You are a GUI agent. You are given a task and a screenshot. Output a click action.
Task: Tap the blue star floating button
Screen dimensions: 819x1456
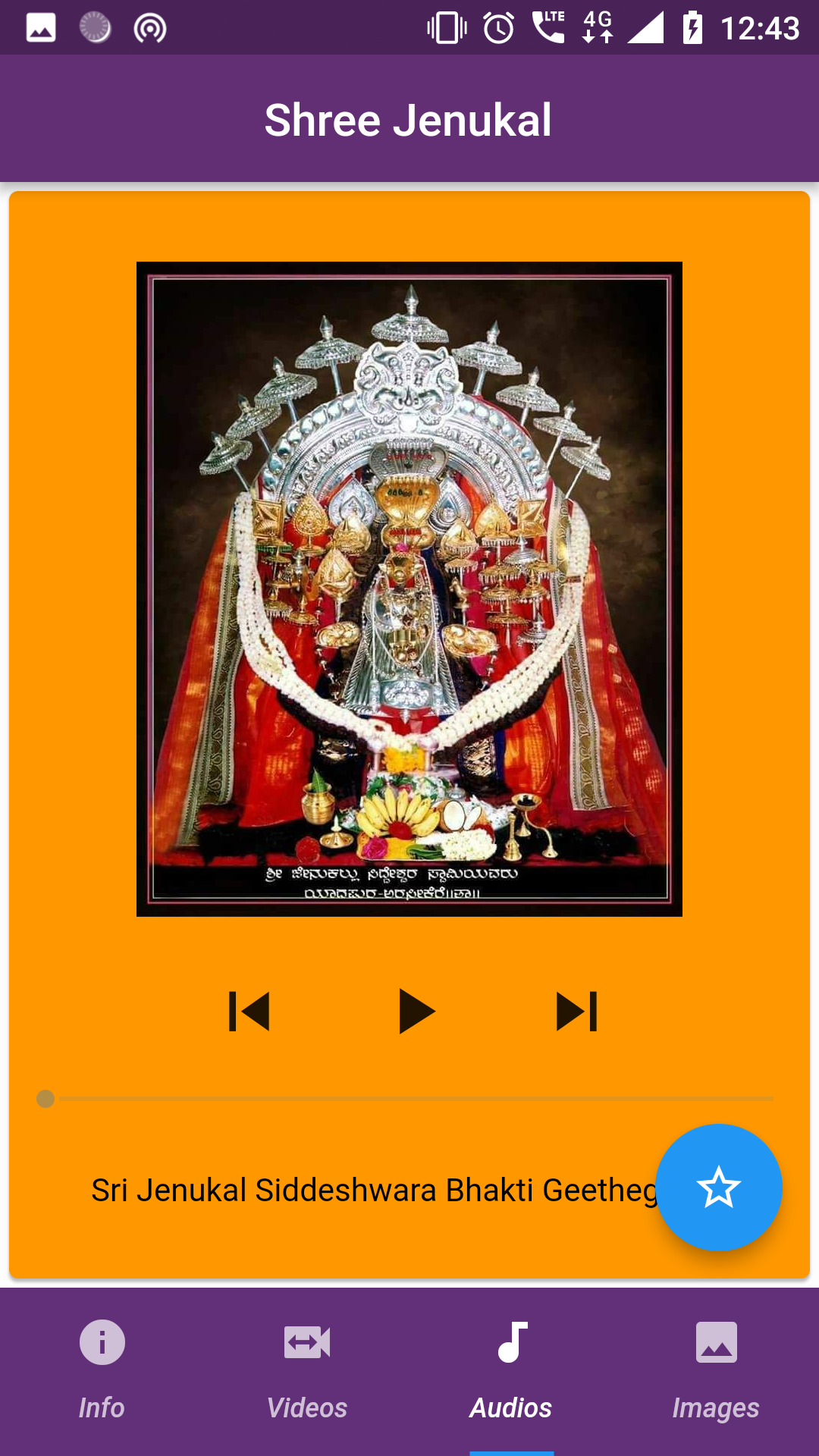[718, 1188]
